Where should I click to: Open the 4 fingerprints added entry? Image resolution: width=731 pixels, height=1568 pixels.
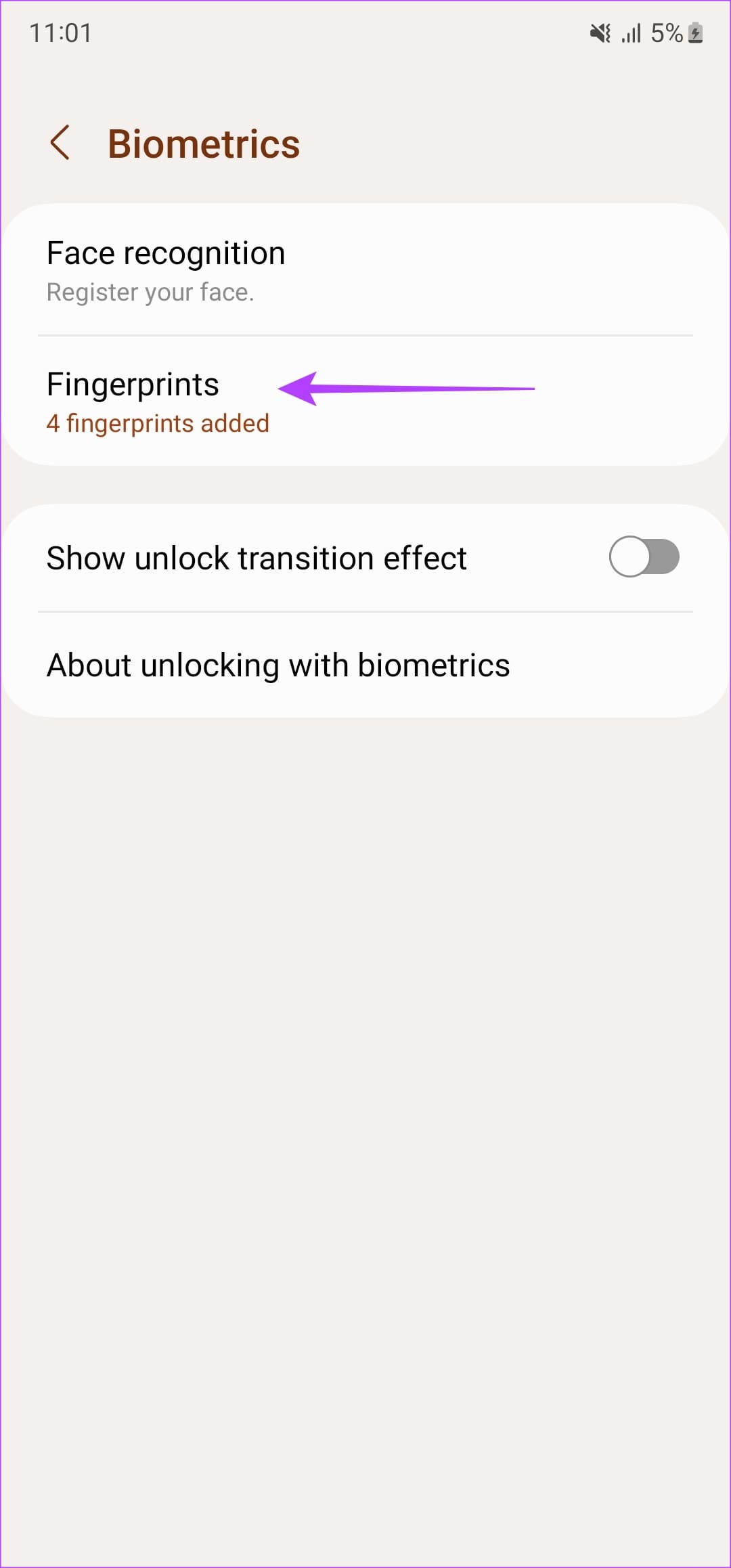[158, 423]
